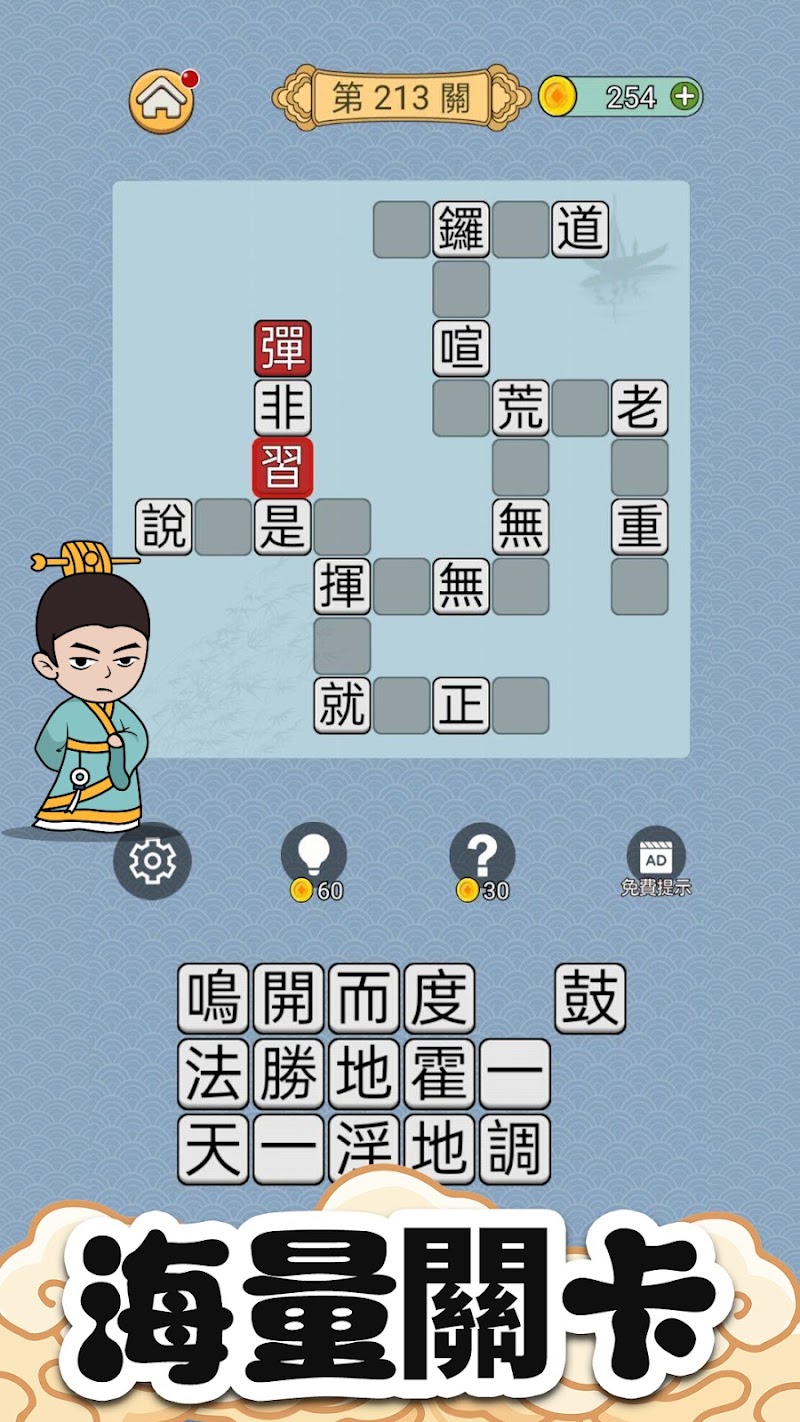Open the settings gear

coord(152,860)
